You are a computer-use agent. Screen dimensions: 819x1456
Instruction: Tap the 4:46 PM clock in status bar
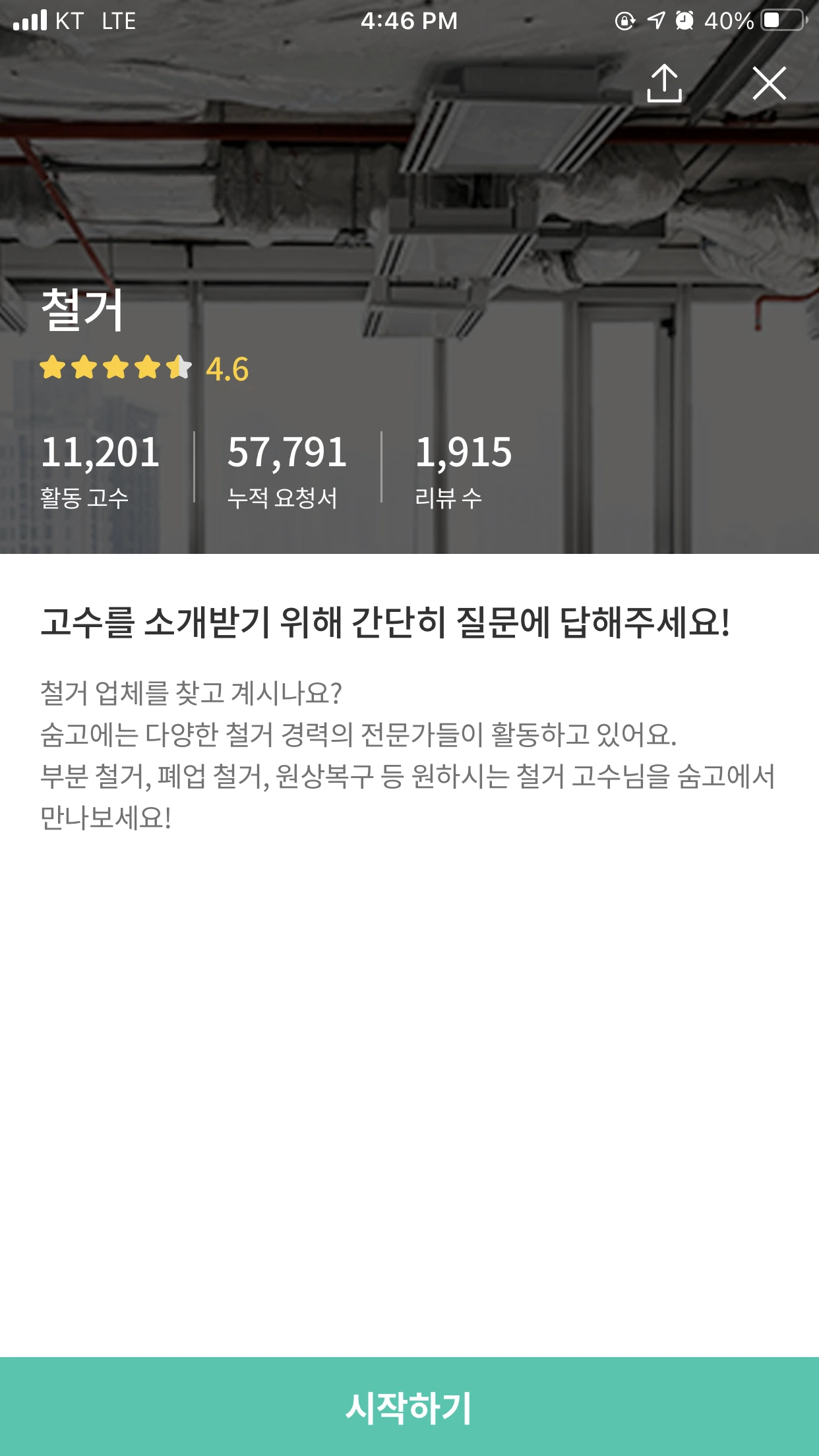point(409,20)
